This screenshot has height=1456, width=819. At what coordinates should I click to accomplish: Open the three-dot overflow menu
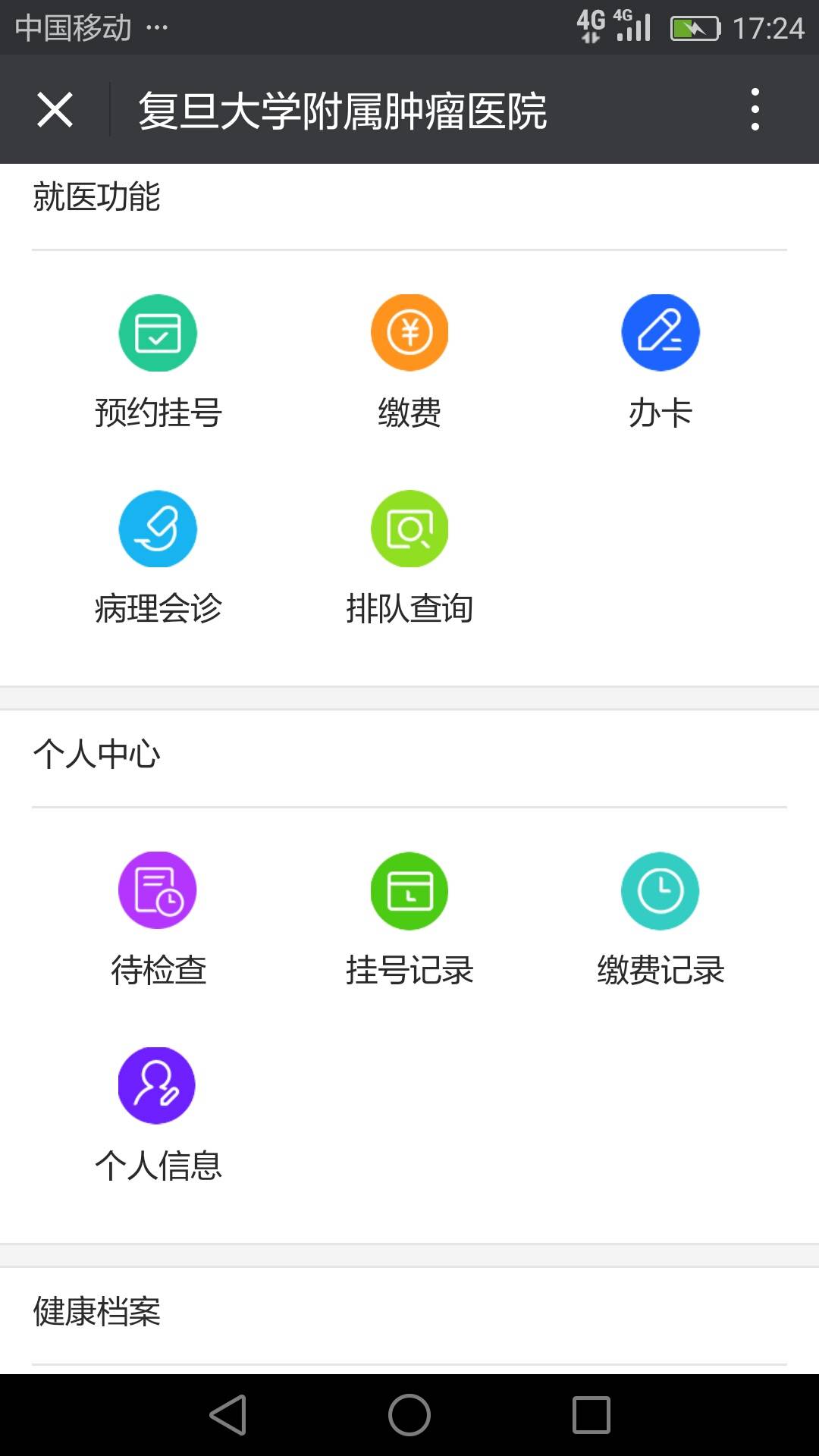755,110
